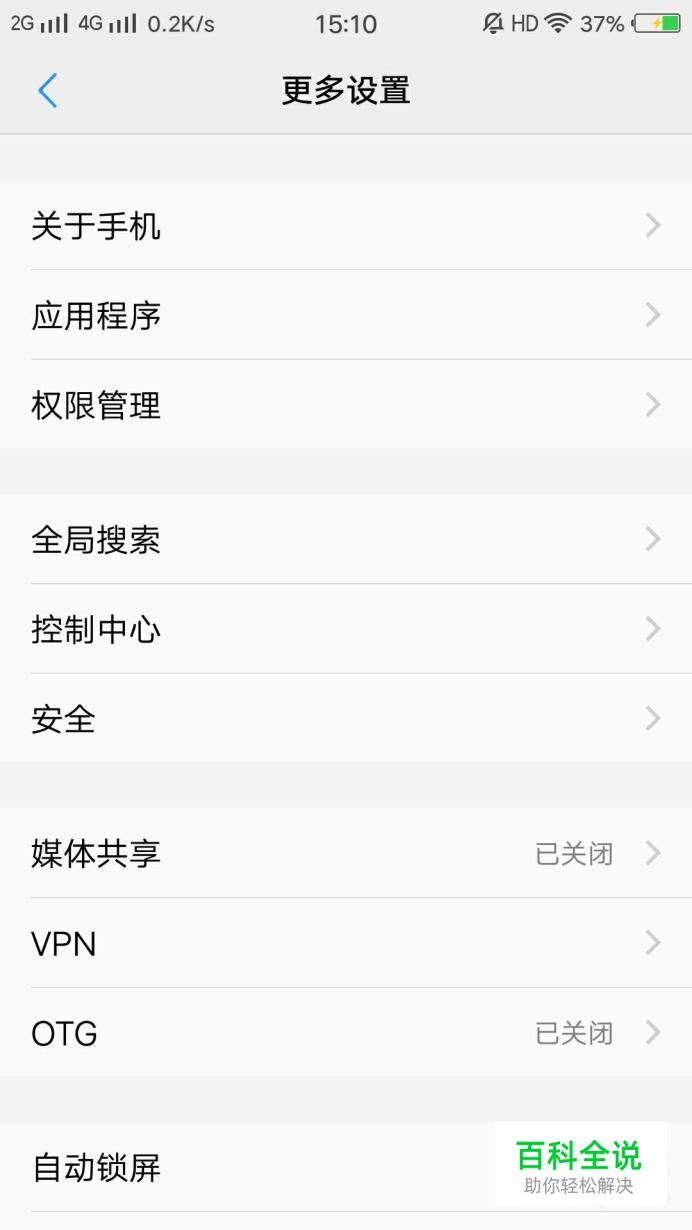Go back from 更多设置 page
This screenshot has width=692, height=1230.
[47, 91]
